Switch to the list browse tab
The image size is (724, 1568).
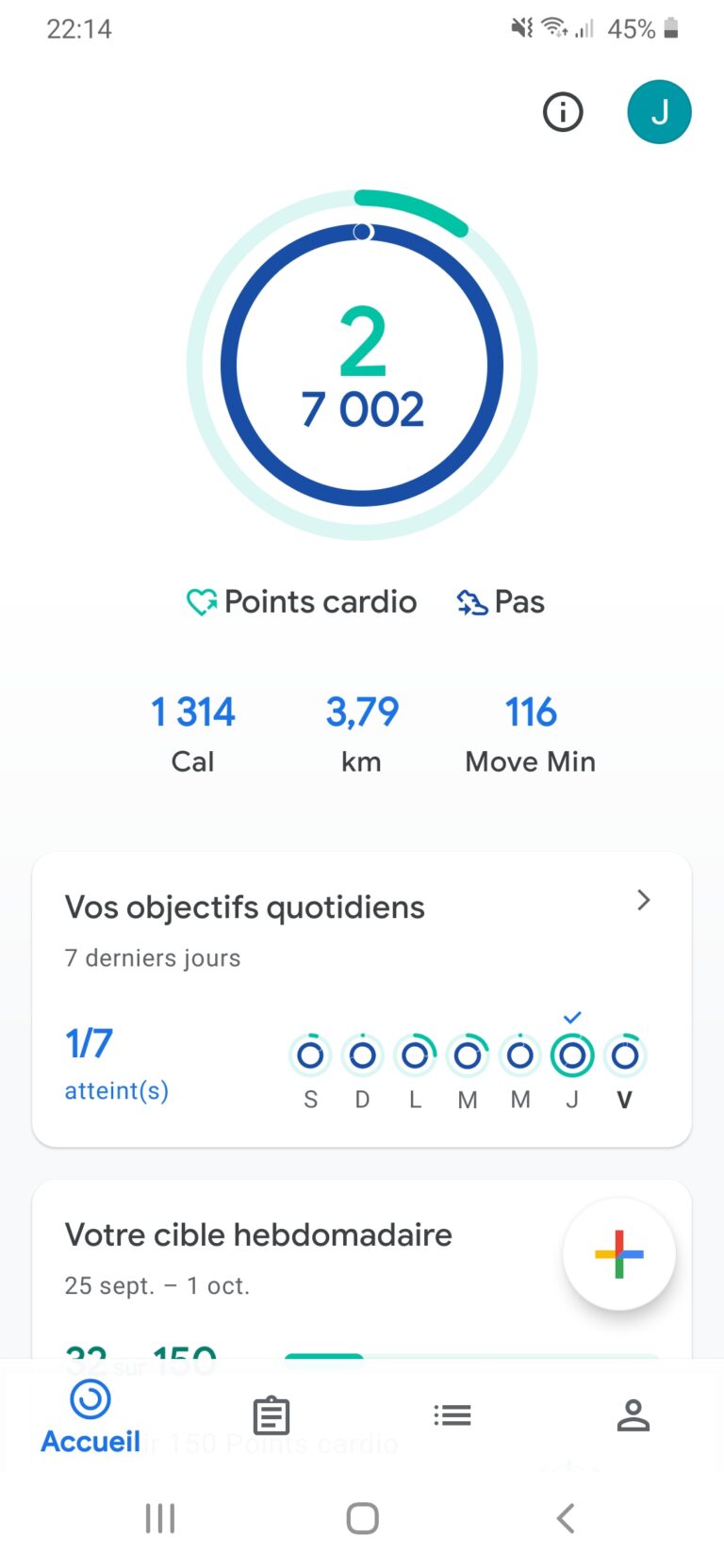point(452,1414)
